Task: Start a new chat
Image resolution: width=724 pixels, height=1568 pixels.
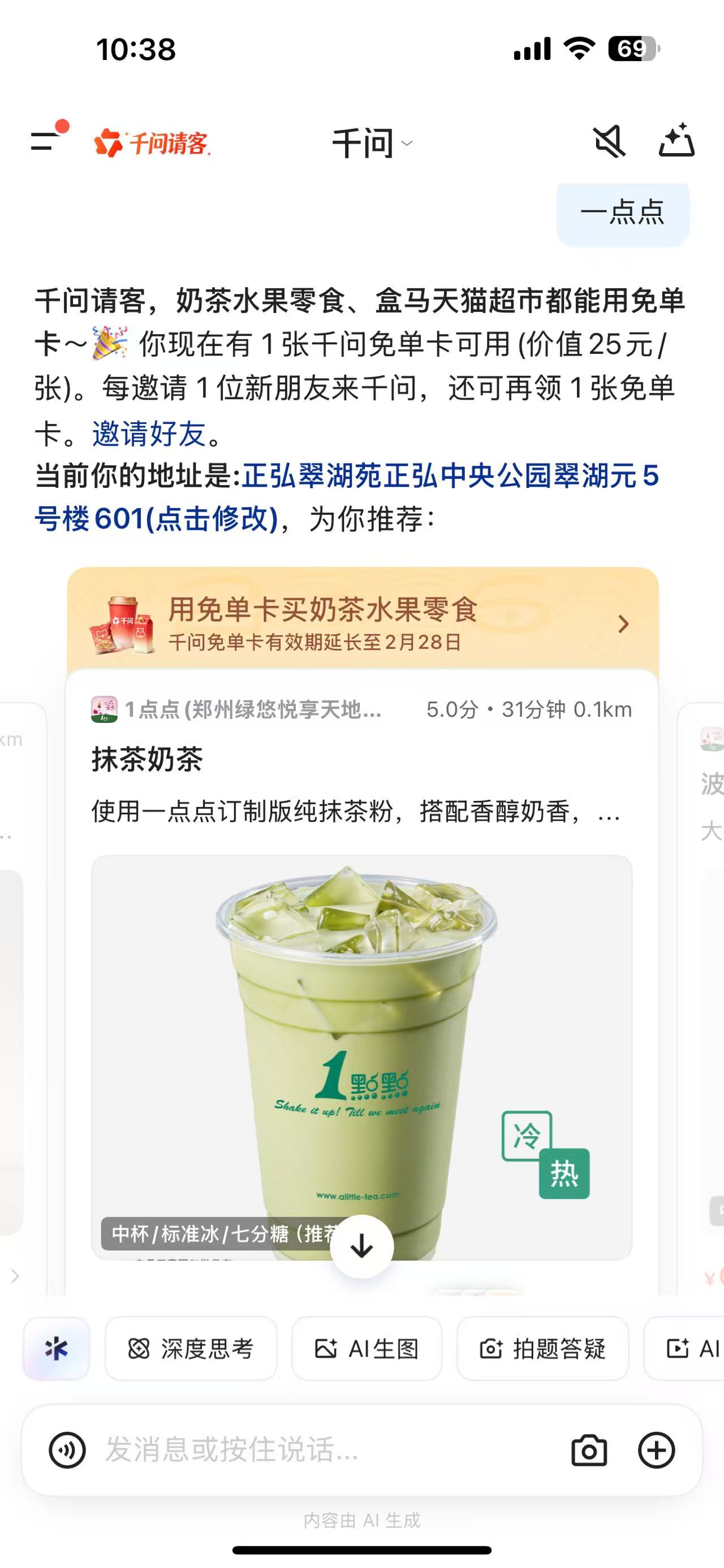Action: click(676, 141)
